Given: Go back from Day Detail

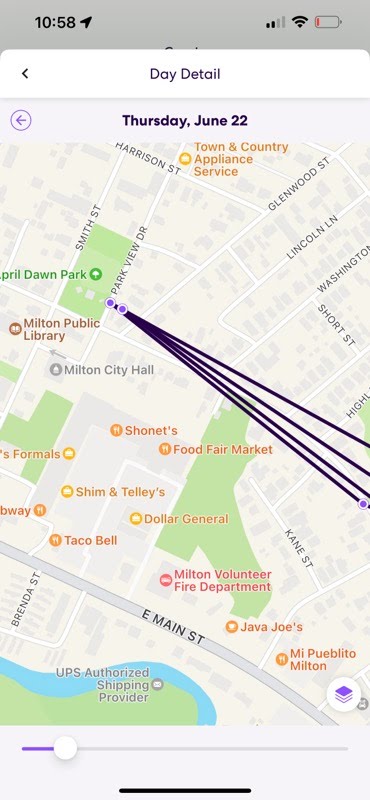Looking at the screenshot, I should click(x=24, y=74).
